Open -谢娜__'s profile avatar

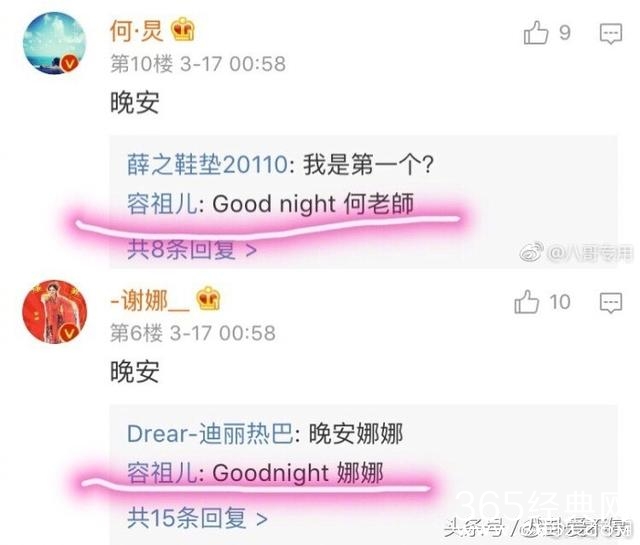[55, 312]
